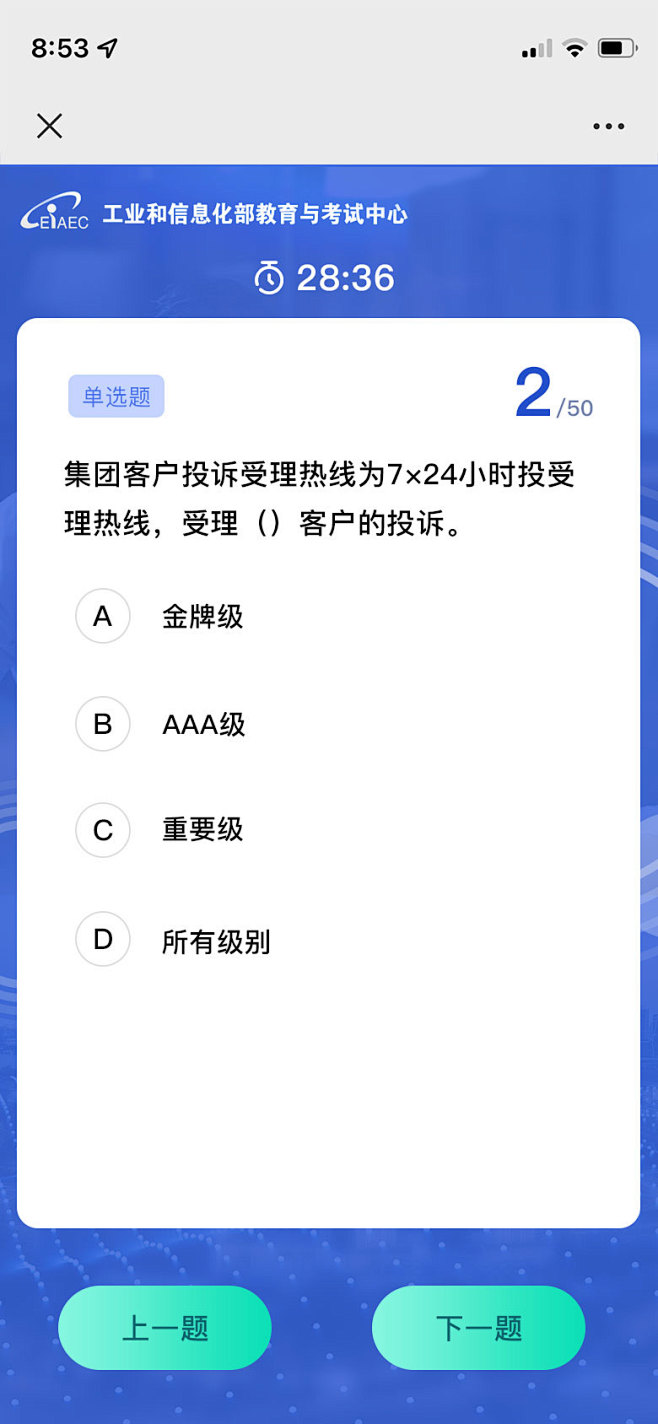Screen dimensions: 658x1424
Task: Go back with the 上一题 button
Action: click(165, 1327)
